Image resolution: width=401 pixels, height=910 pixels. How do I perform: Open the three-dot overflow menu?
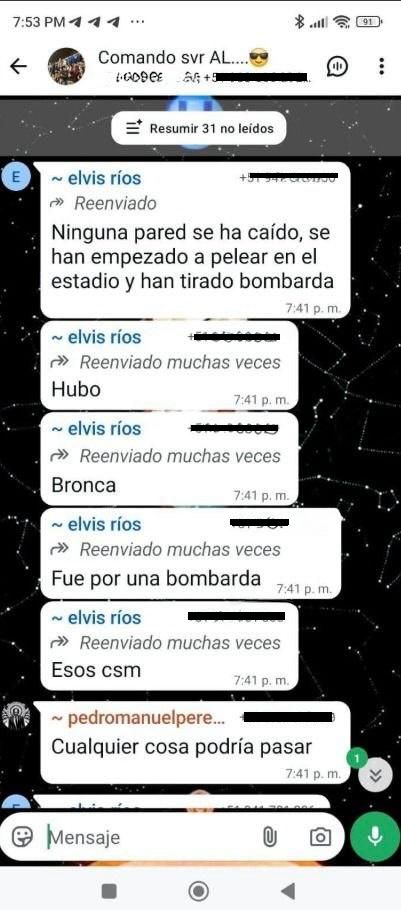point(381,66)
